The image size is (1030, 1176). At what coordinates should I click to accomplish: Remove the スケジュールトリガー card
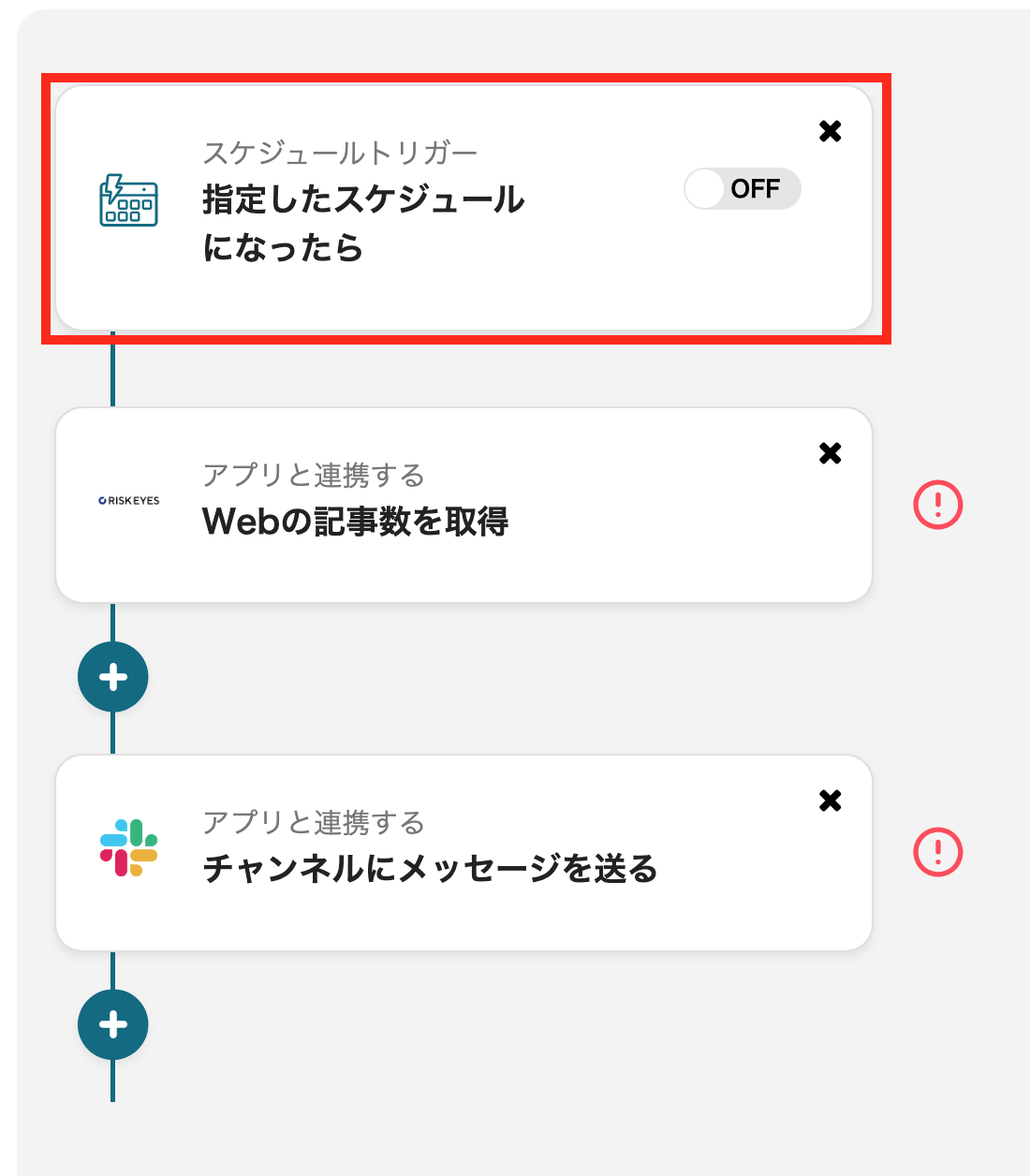click(x=830, y=131)
